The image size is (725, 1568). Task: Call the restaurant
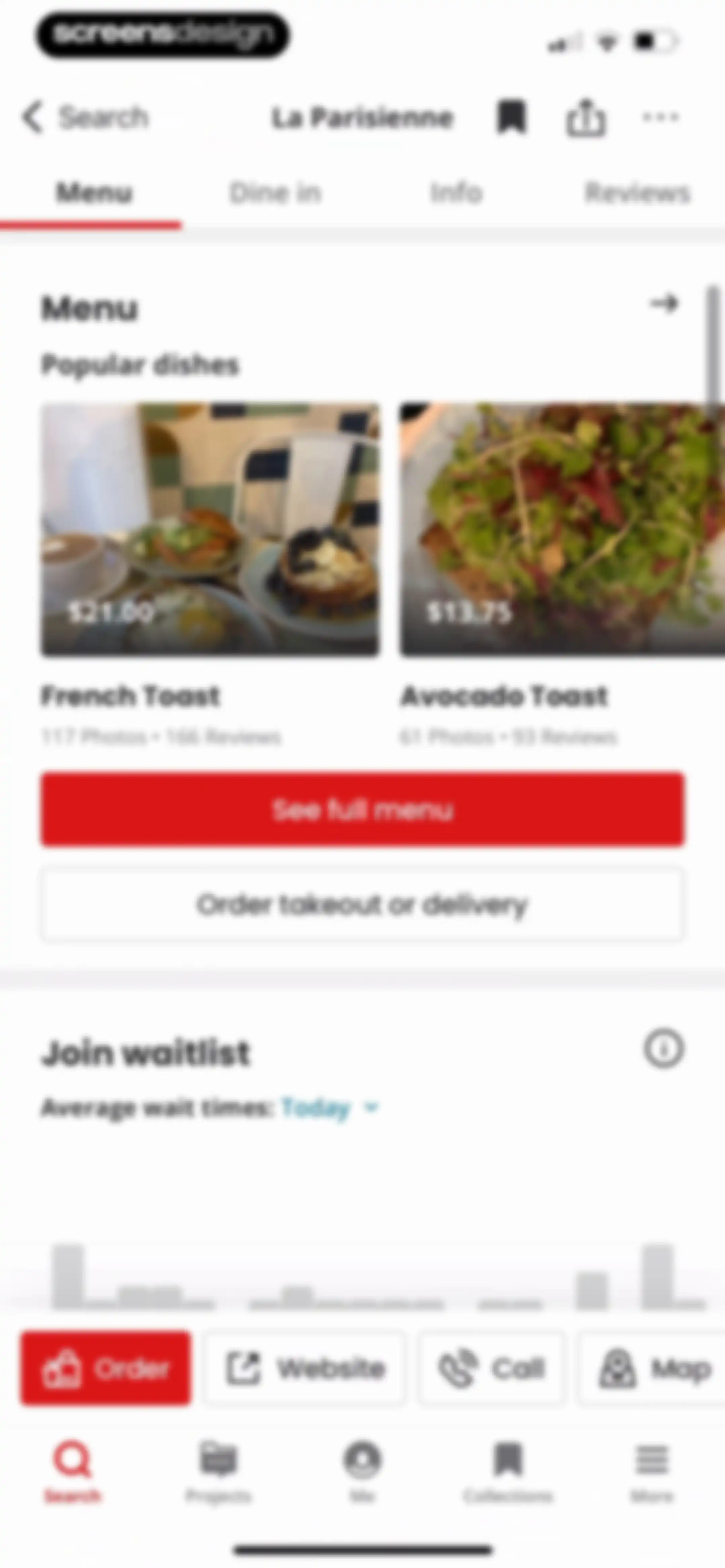pyautogui.click(x=491, y=1368)
